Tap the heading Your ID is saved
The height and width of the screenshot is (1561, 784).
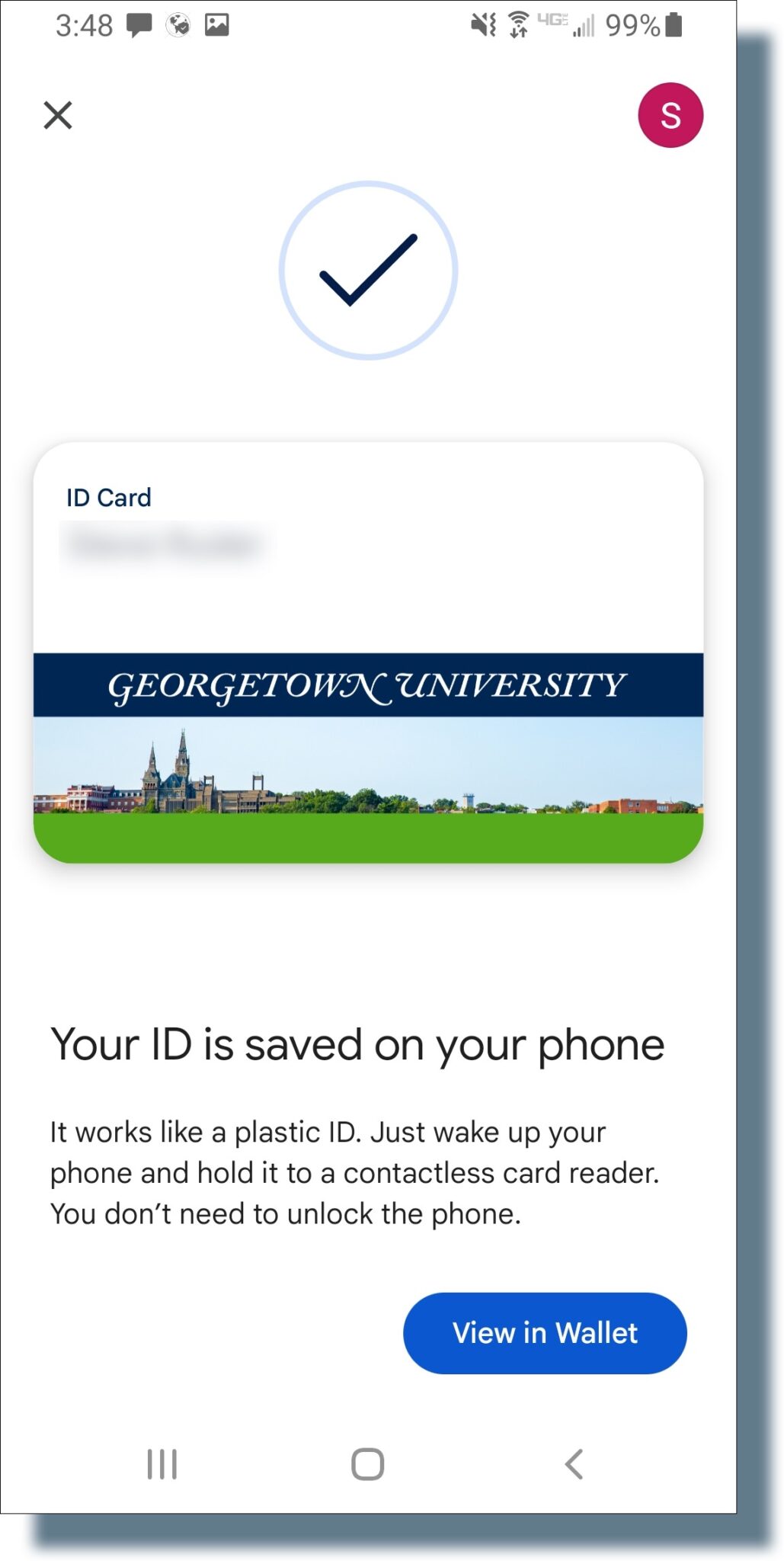[x=357, y=1045]
